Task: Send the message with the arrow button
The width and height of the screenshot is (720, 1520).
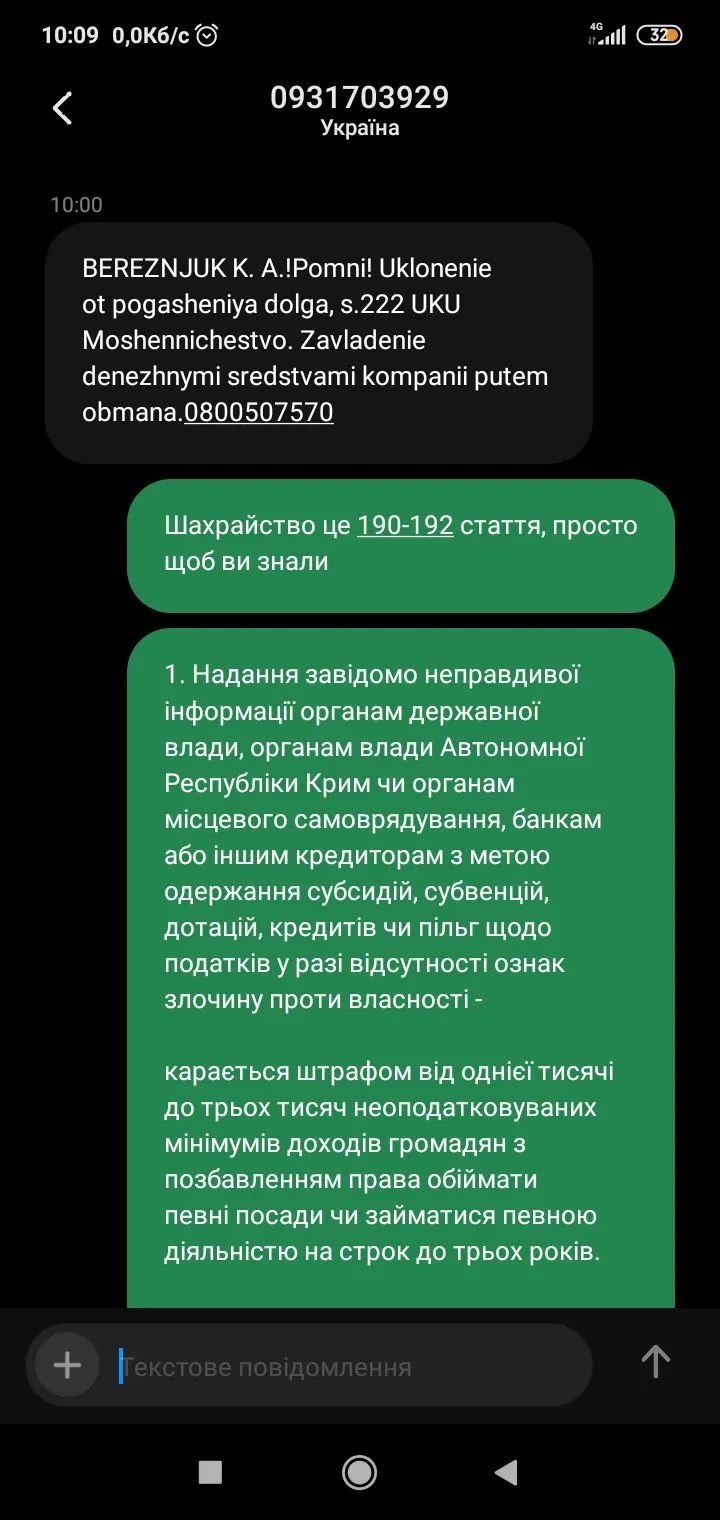Action: (x=655, y=1362)
